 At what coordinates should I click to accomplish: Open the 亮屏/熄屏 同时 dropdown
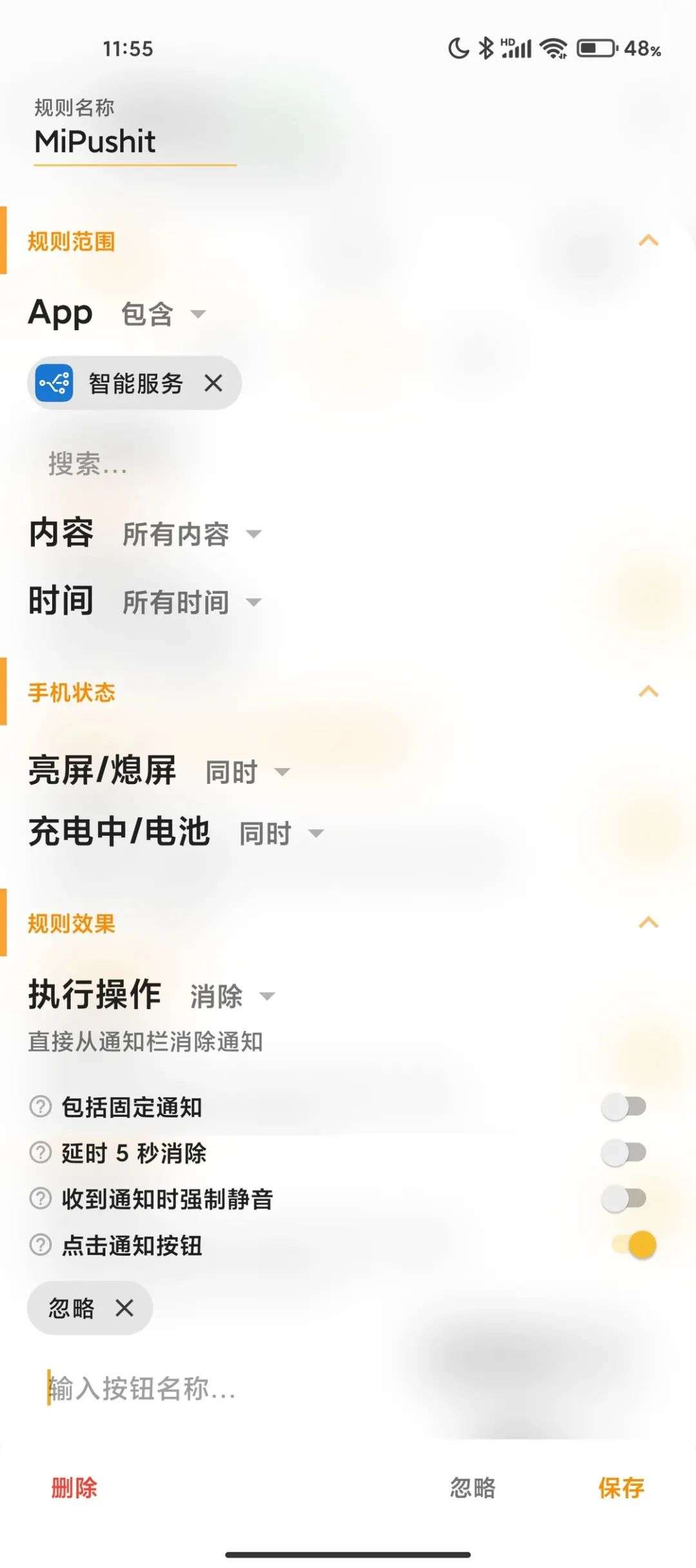pos(248,772)
